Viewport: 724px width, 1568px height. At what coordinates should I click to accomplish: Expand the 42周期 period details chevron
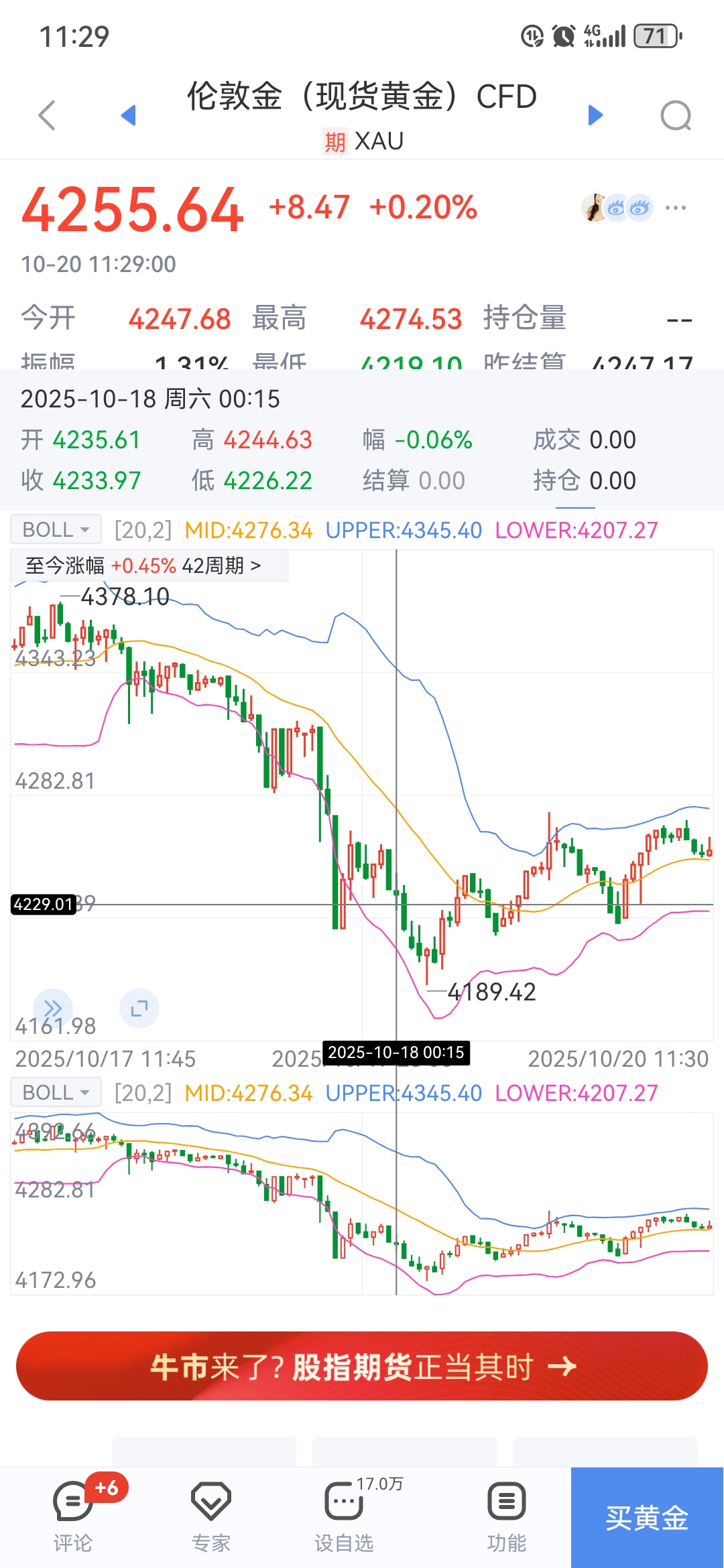coord(256,566)
